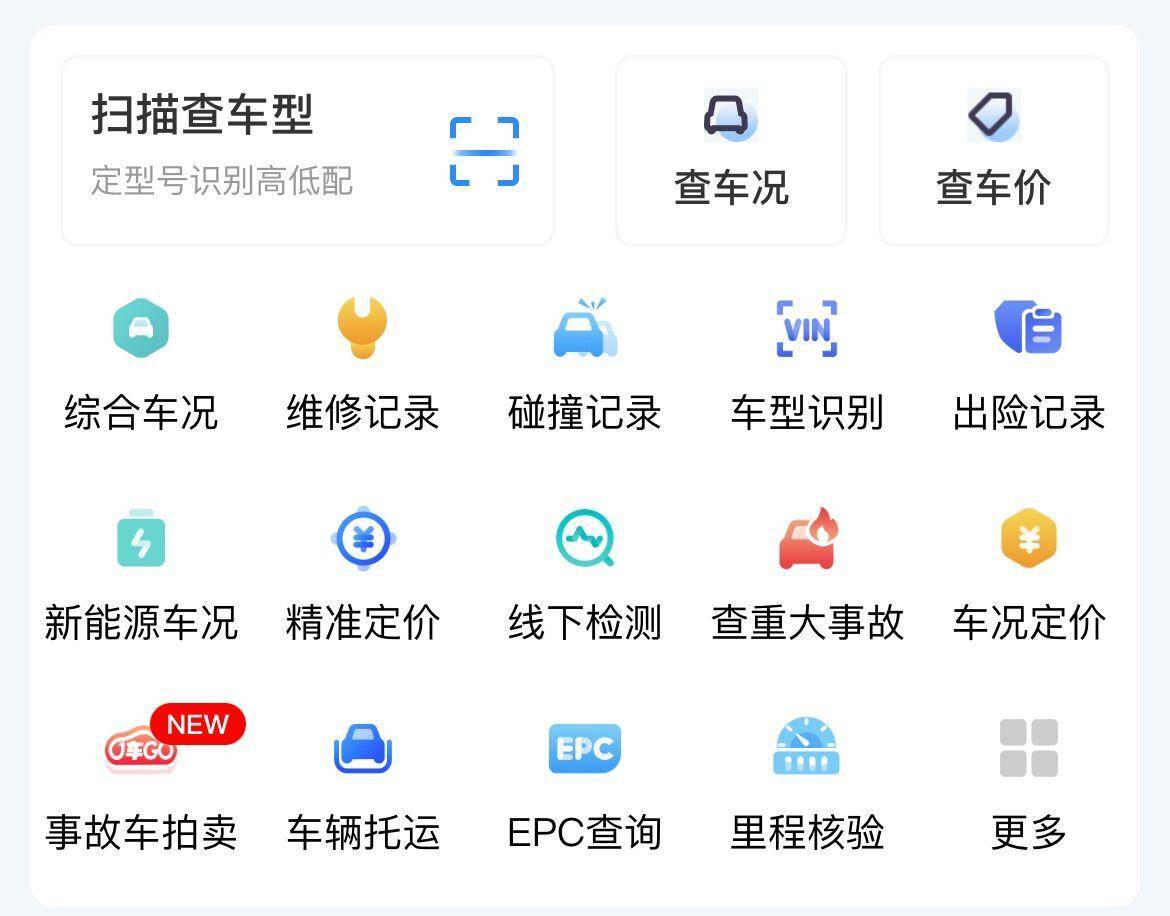Open 车况定价

tap(1028, 572)
